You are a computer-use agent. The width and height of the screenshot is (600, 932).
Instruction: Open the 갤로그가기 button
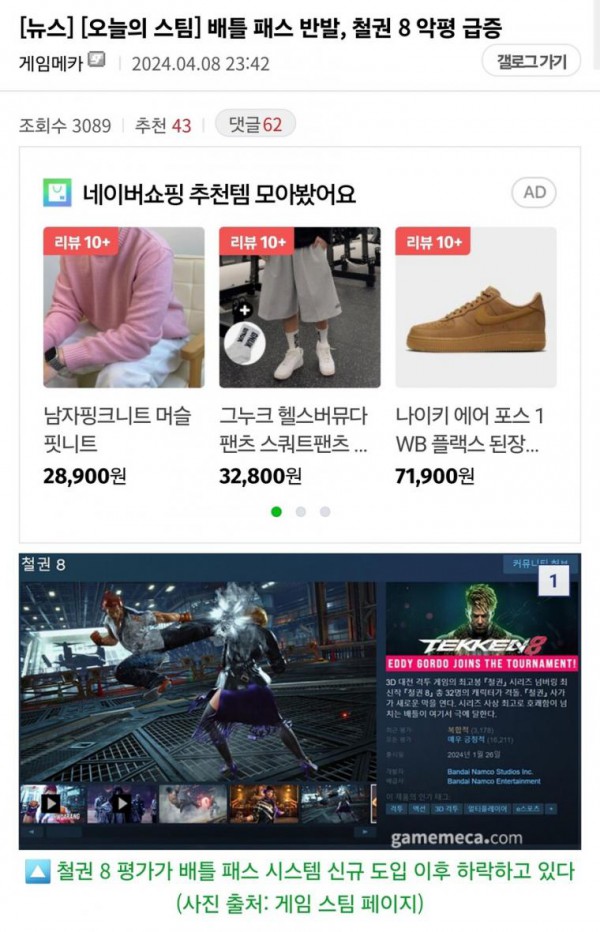(531, 61)
